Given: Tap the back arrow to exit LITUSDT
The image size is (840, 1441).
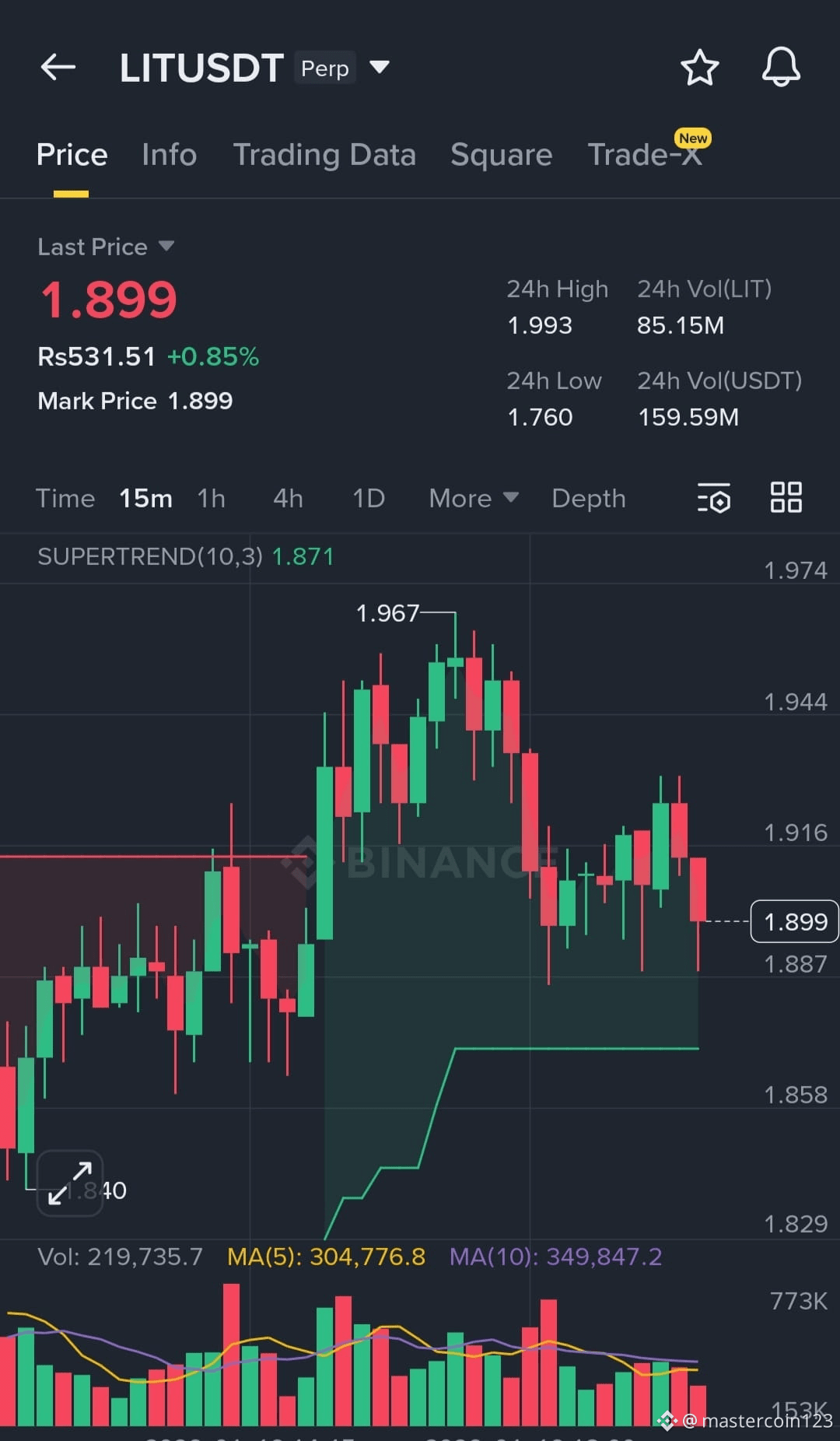Looking at the screenshot, I should (x=57, y=67).
